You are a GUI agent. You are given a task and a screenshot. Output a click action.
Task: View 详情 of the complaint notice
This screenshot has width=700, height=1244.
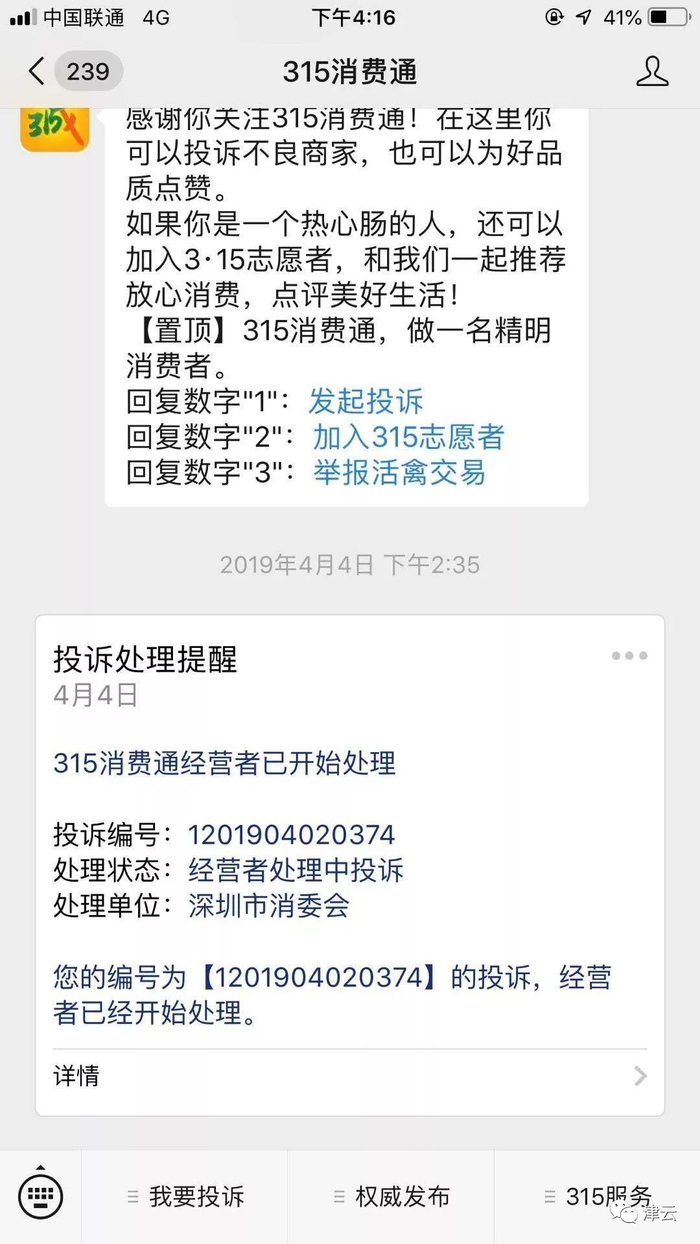click(350, 1076)
